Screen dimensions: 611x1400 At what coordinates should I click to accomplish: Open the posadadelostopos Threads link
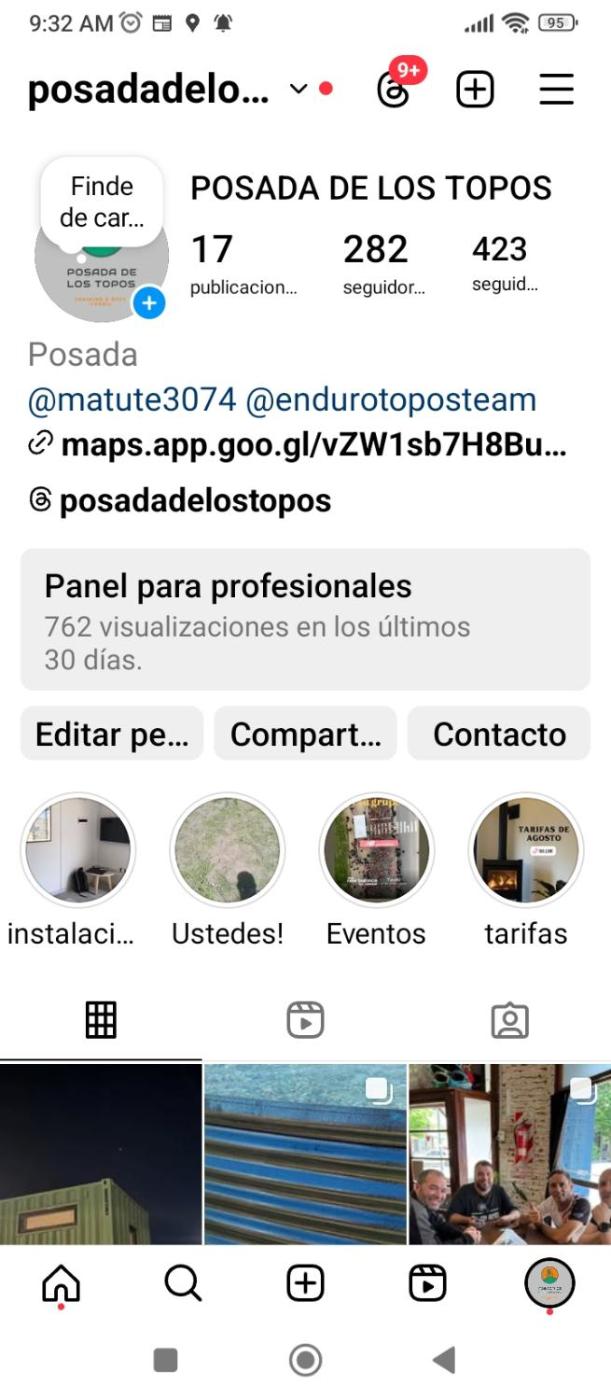point(195,500)
